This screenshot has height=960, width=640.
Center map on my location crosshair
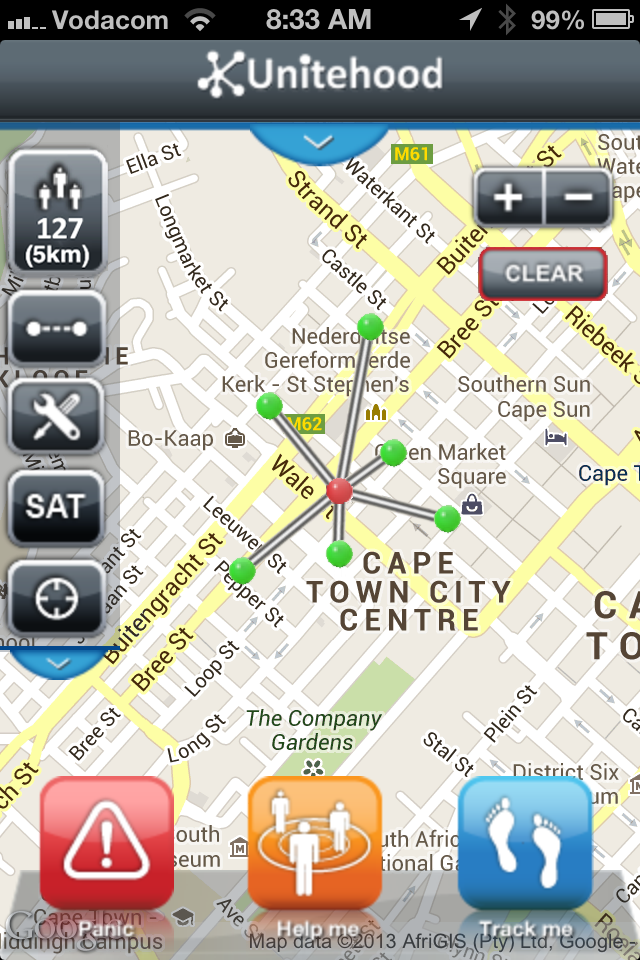pos(57,598)
